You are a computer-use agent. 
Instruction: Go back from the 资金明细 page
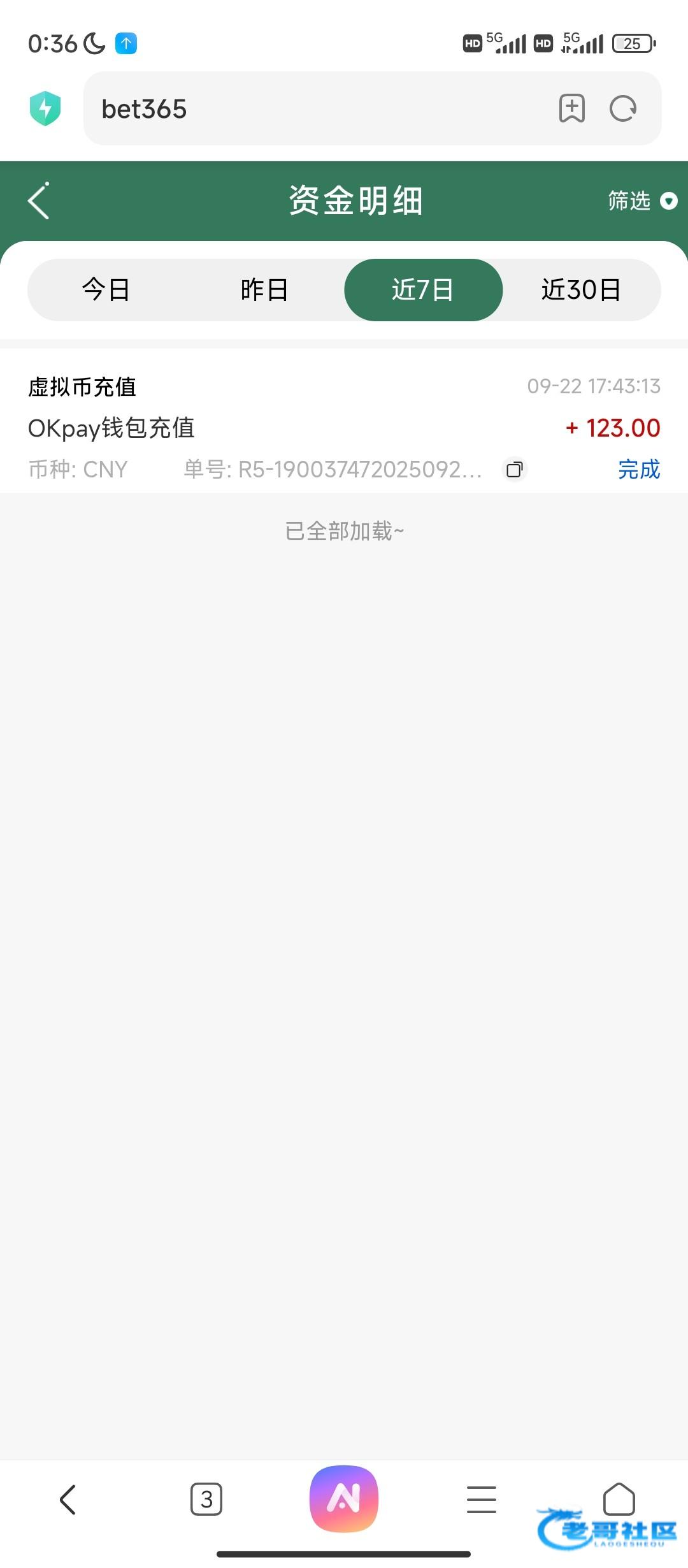click(39, 201)
